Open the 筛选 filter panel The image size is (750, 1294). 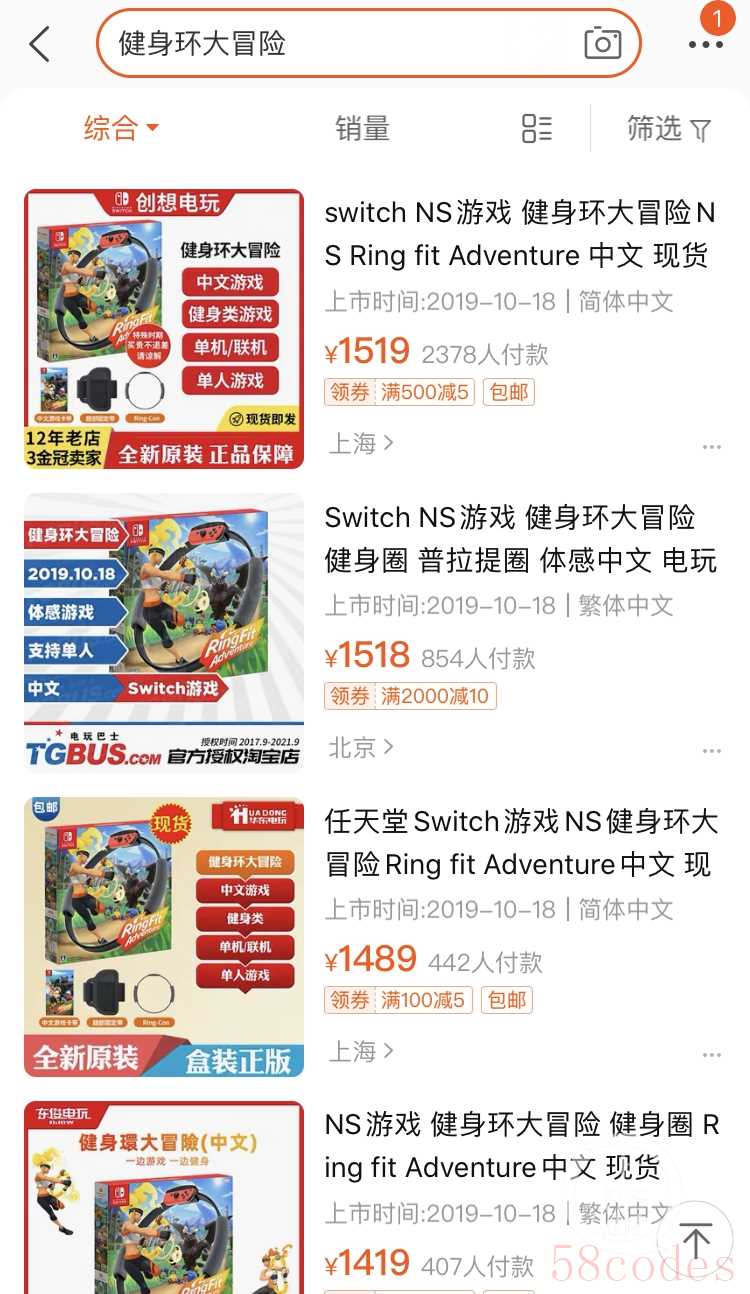coord(668,129)
